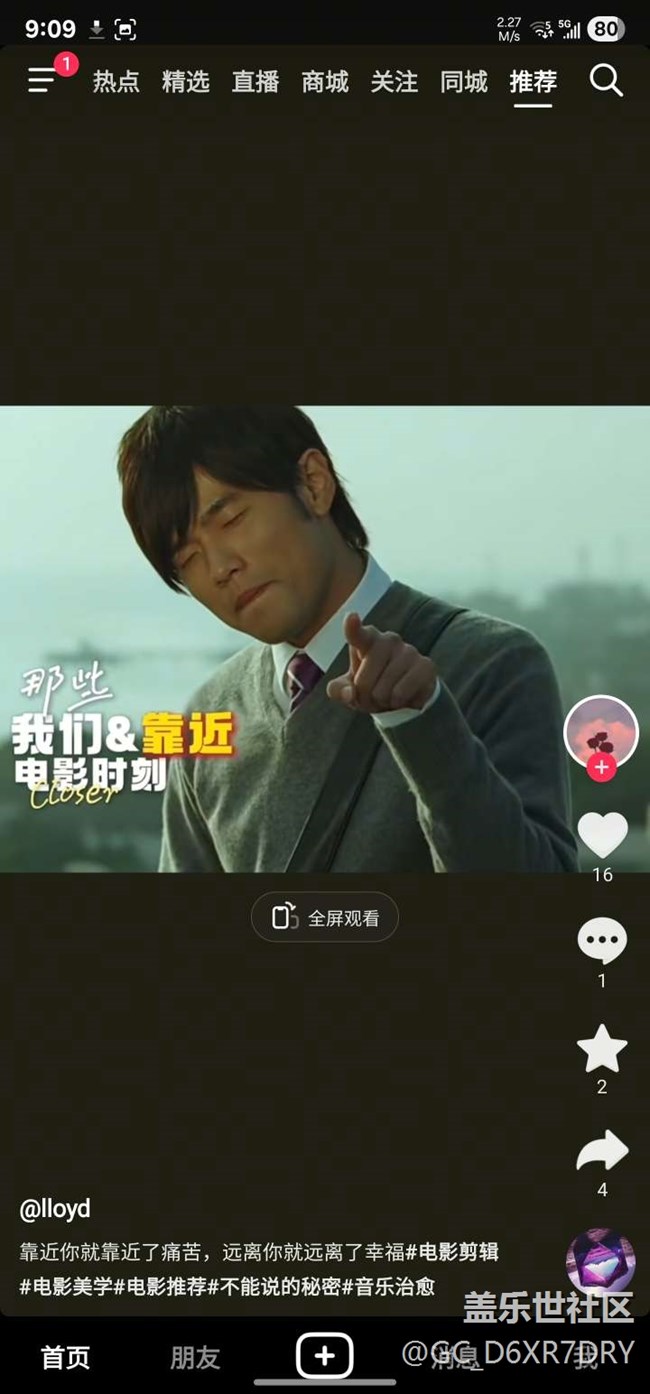Open @lloyd's profile
Image resolution: width=650 pixels, height=1394 pixels.
[55, 1208]
